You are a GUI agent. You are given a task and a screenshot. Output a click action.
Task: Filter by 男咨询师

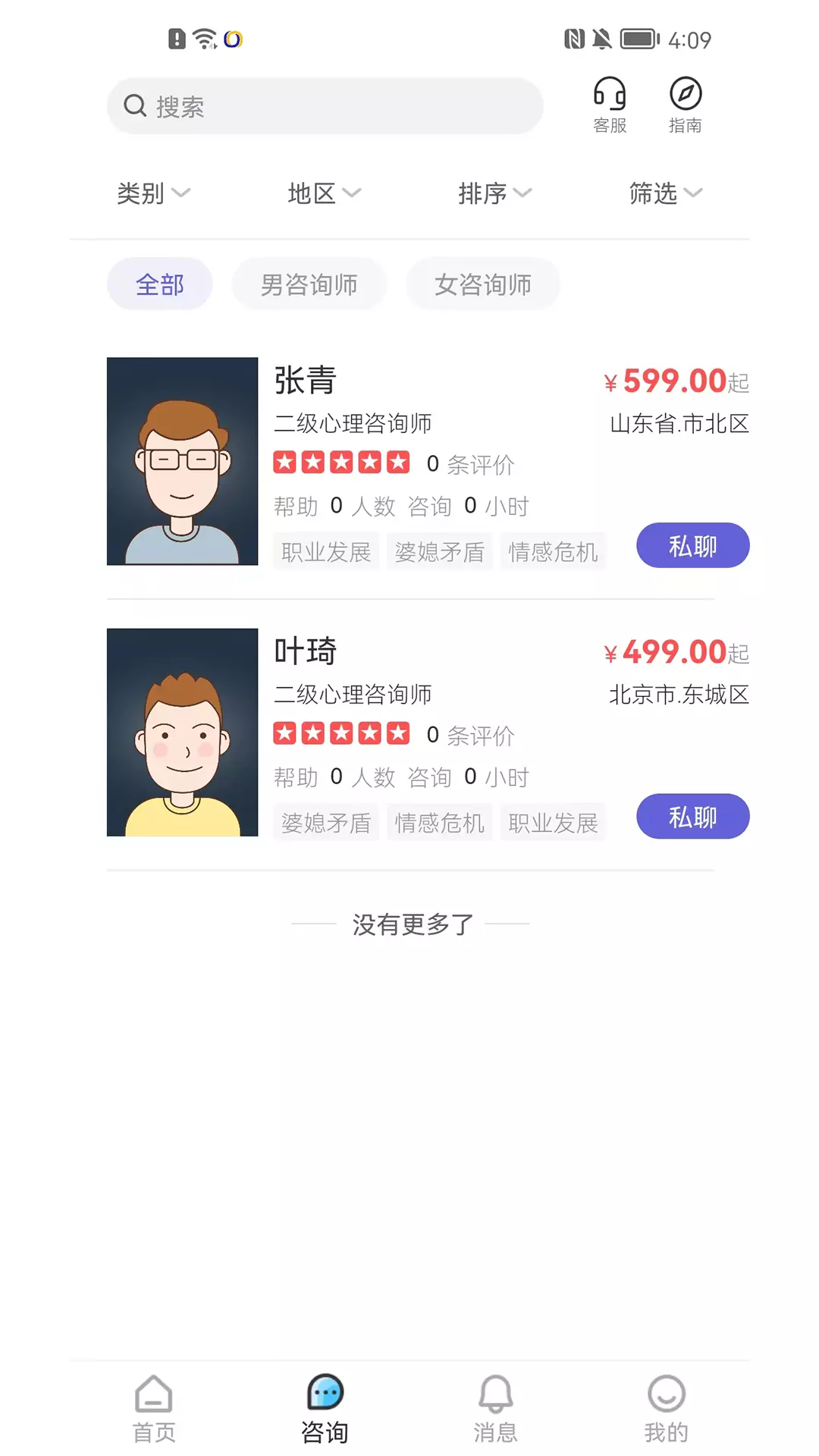click(x=309, y=284)
